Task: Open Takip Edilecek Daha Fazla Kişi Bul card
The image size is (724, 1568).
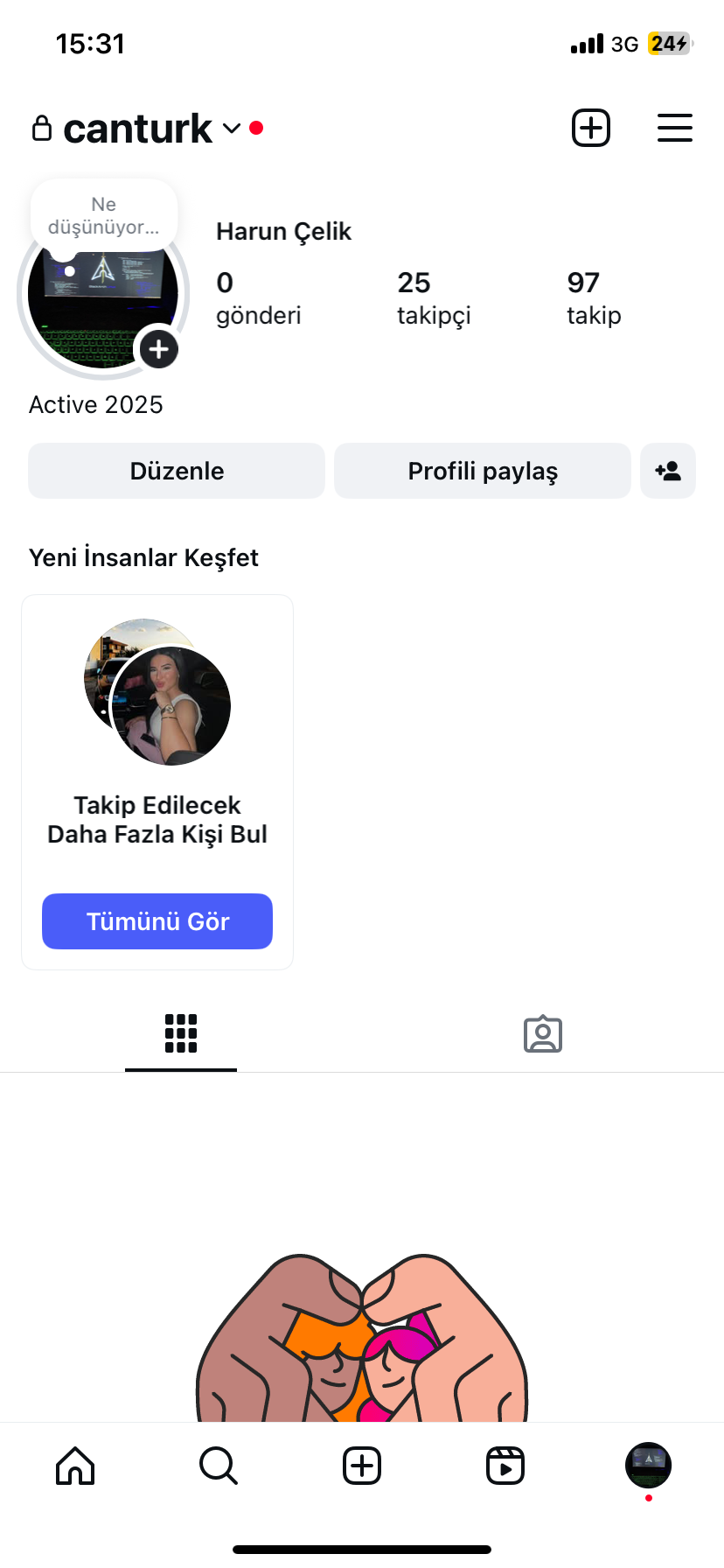Action: tap(157, 782)
